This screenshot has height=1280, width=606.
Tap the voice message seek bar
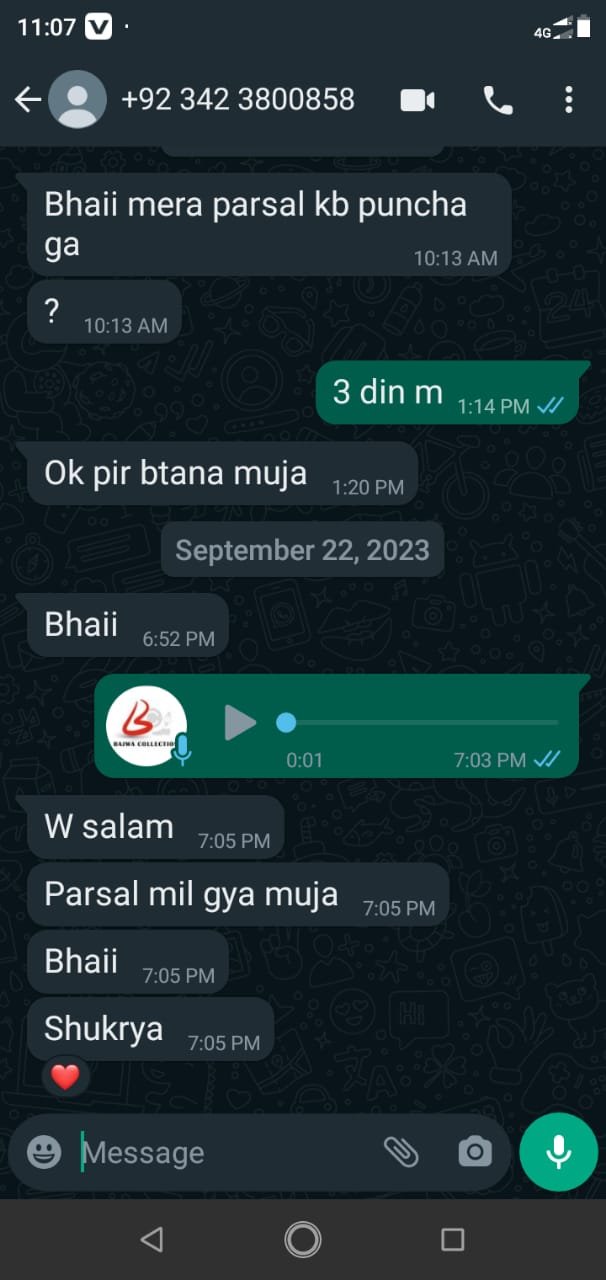pos(420,722)
